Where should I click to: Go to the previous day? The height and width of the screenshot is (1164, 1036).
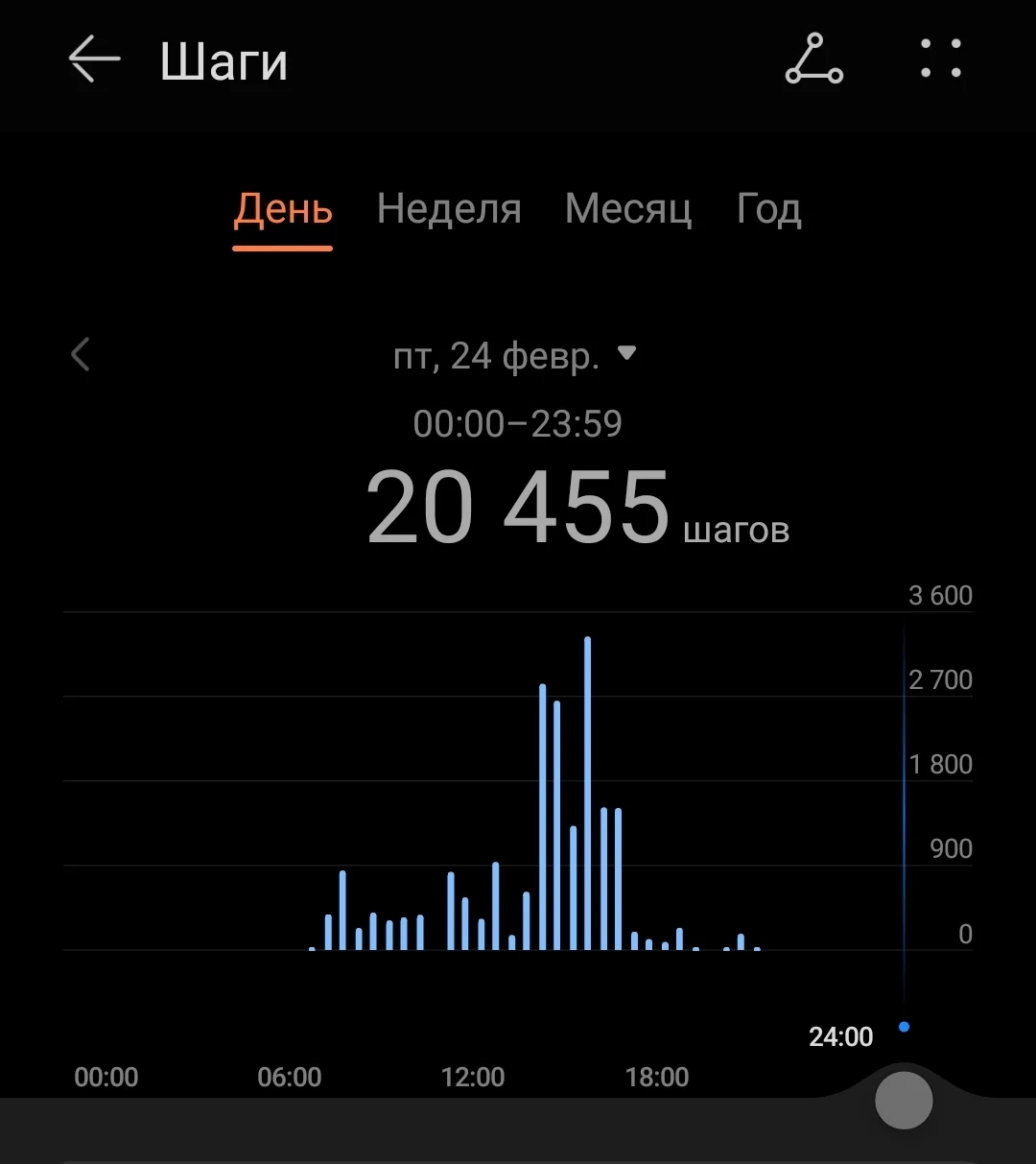click(x=81, y=354)
